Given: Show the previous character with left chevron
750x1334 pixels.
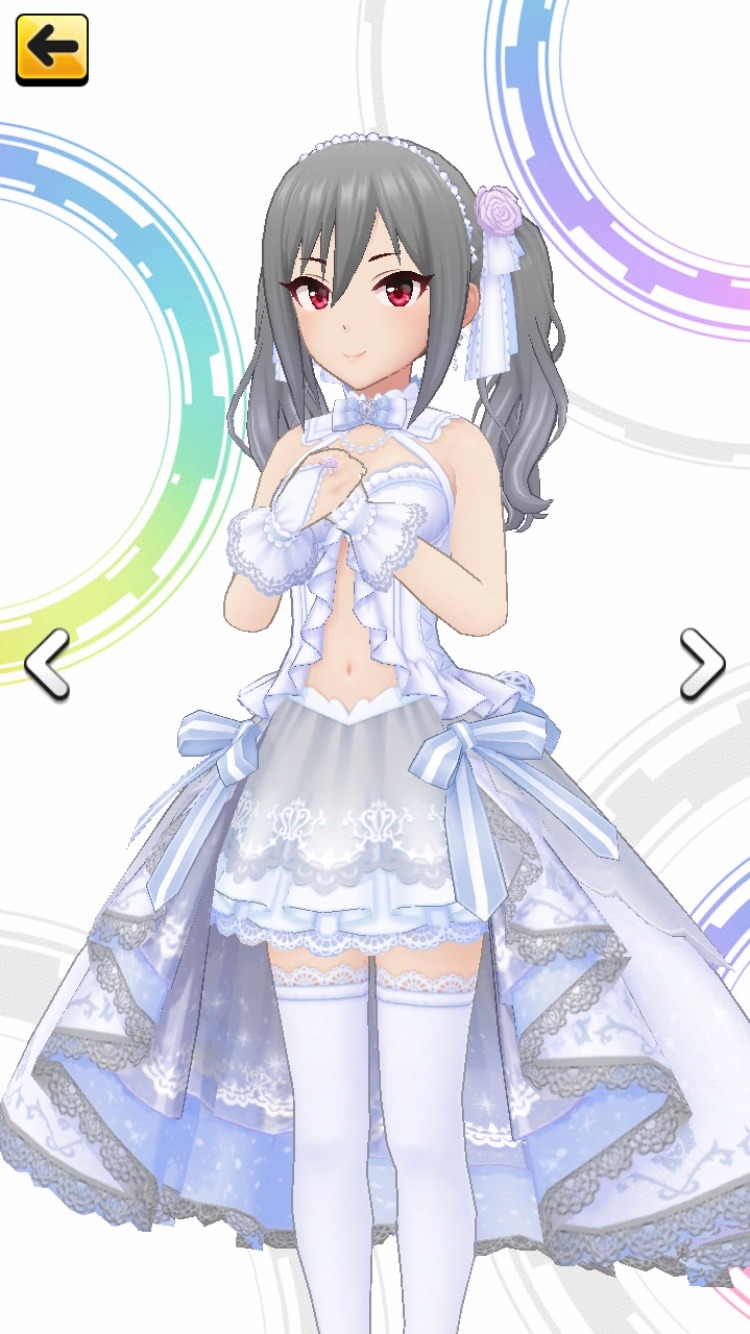Looking at the screenshot, I should pyautogui.click(x=47, y=664).
